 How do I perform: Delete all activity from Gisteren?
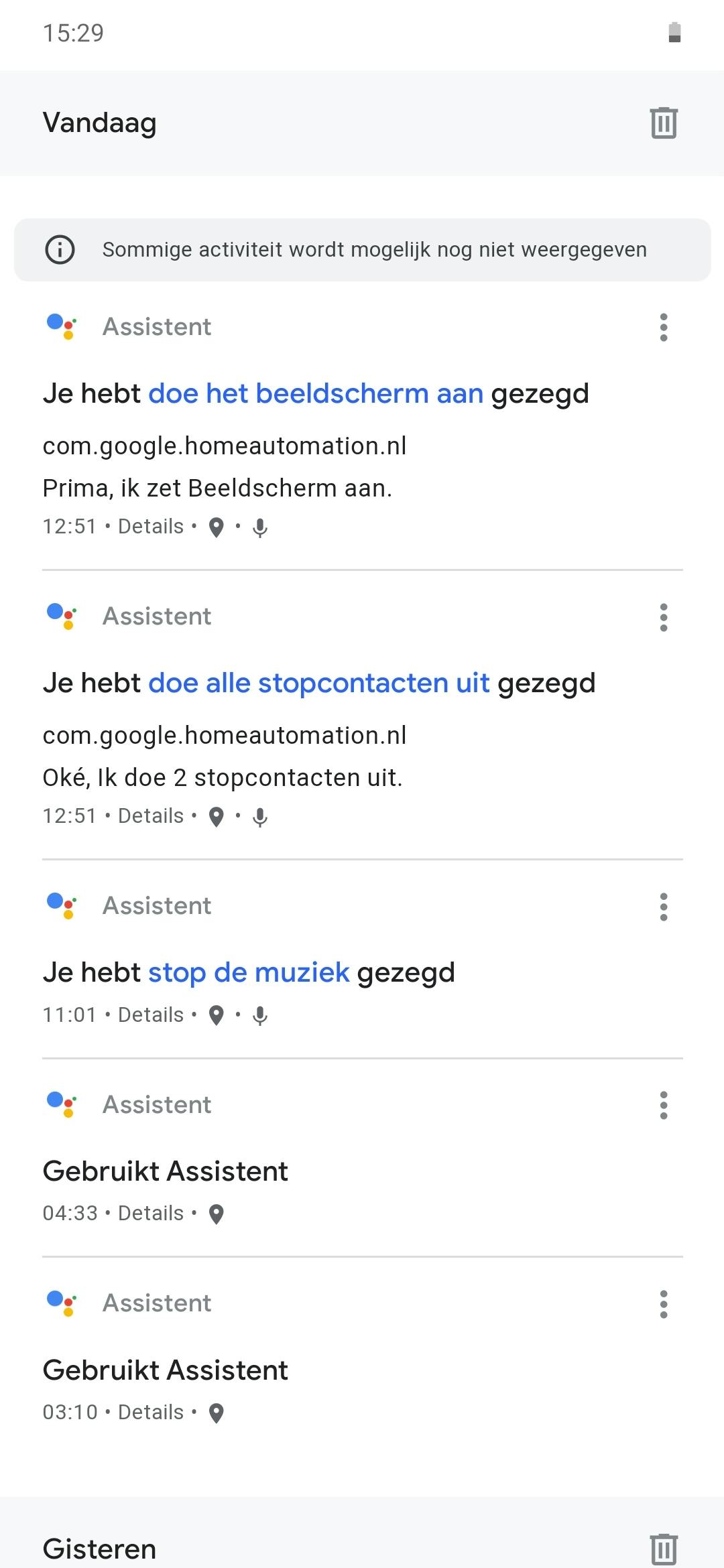pos(664,1549)
